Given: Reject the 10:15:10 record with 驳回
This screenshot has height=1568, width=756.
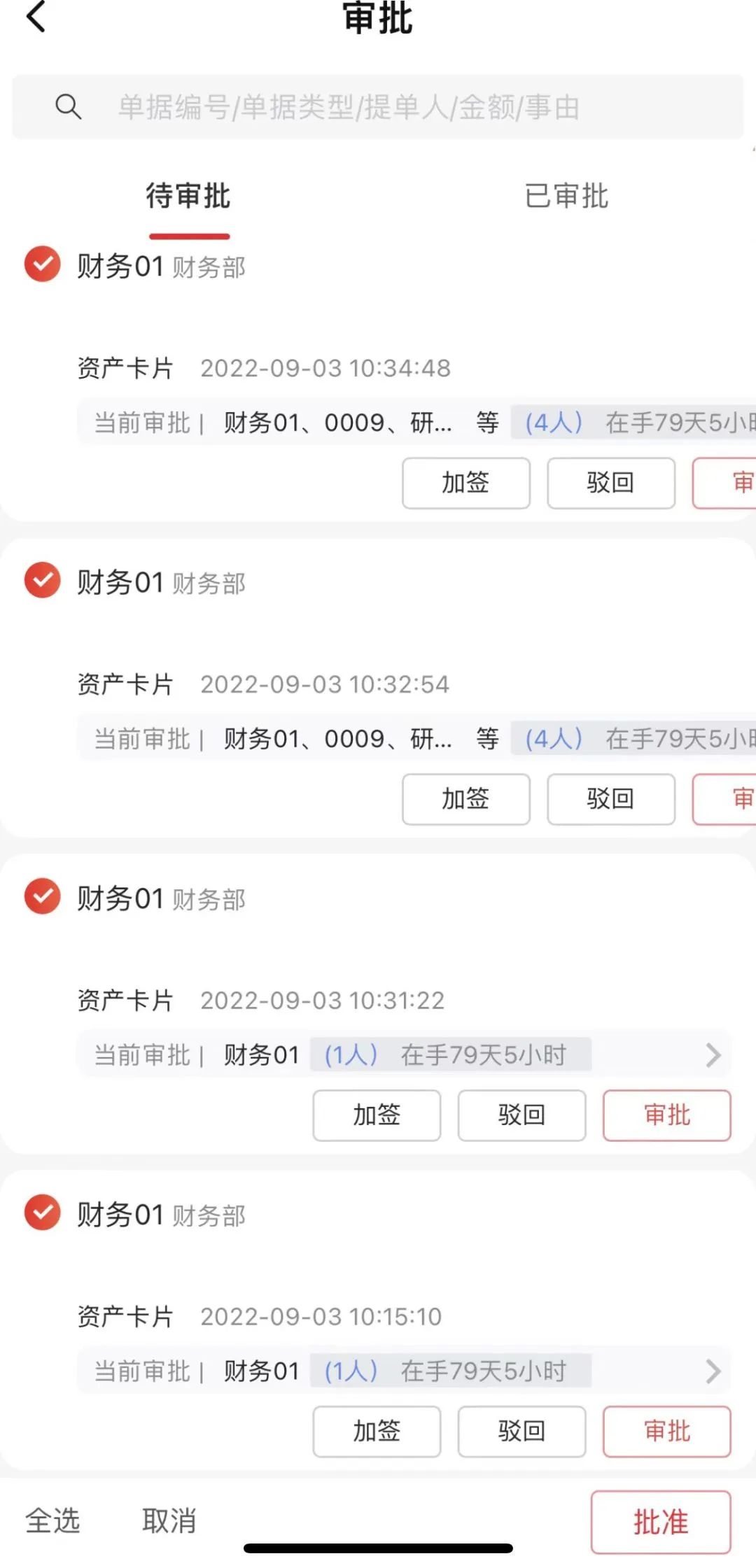Looking at the screenshot, I should click(521, 1432).
